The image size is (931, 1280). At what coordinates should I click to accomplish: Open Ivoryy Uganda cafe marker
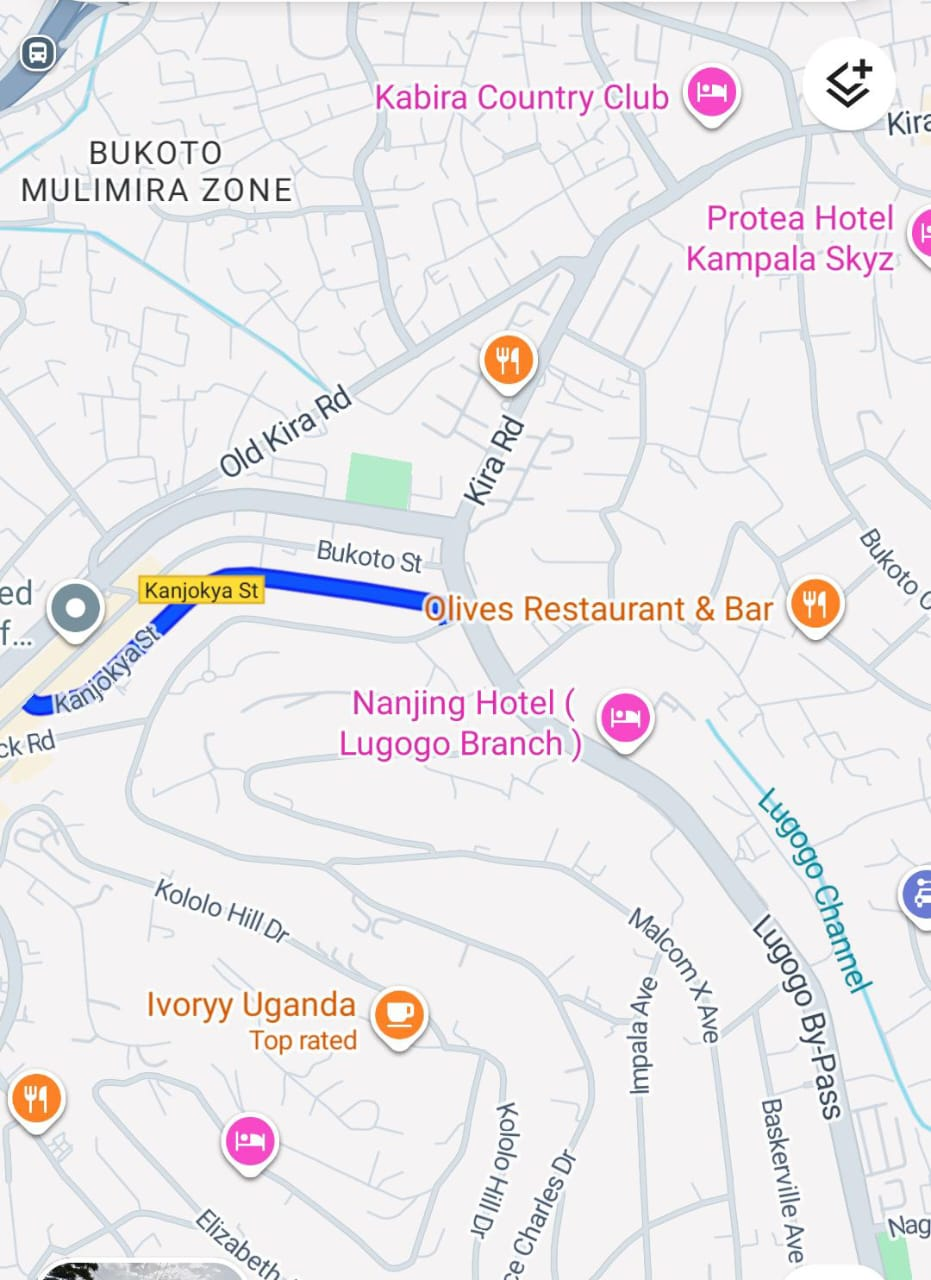click(400, 1014)
